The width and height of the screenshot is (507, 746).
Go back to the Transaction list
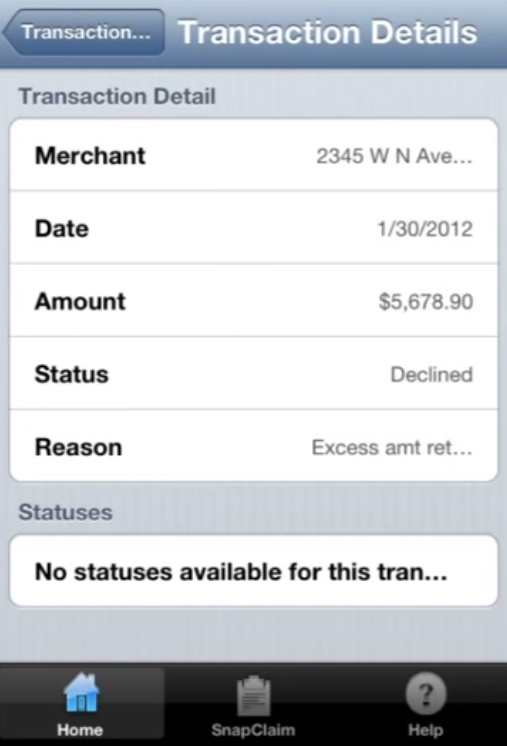[x=84, y=32]
